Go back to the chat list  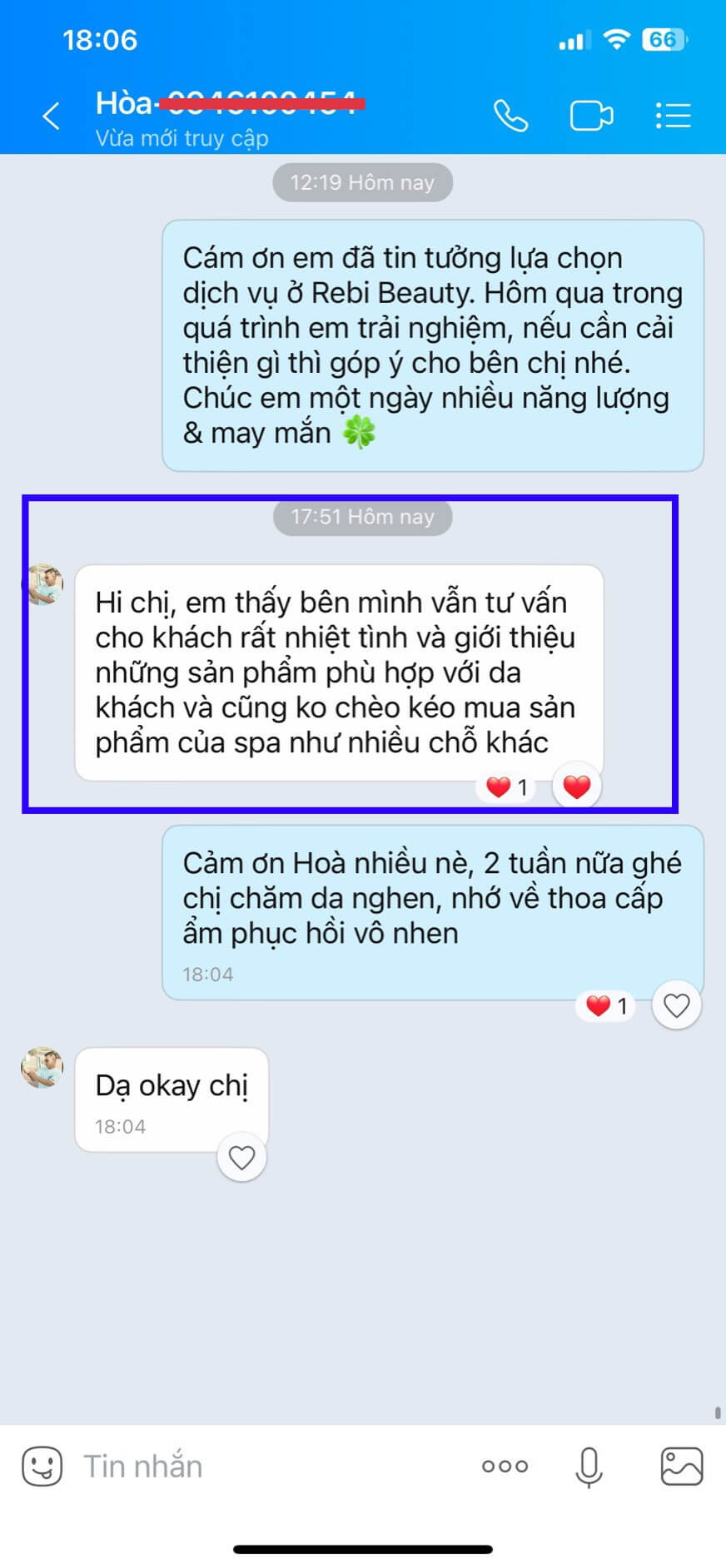[52, 116]
